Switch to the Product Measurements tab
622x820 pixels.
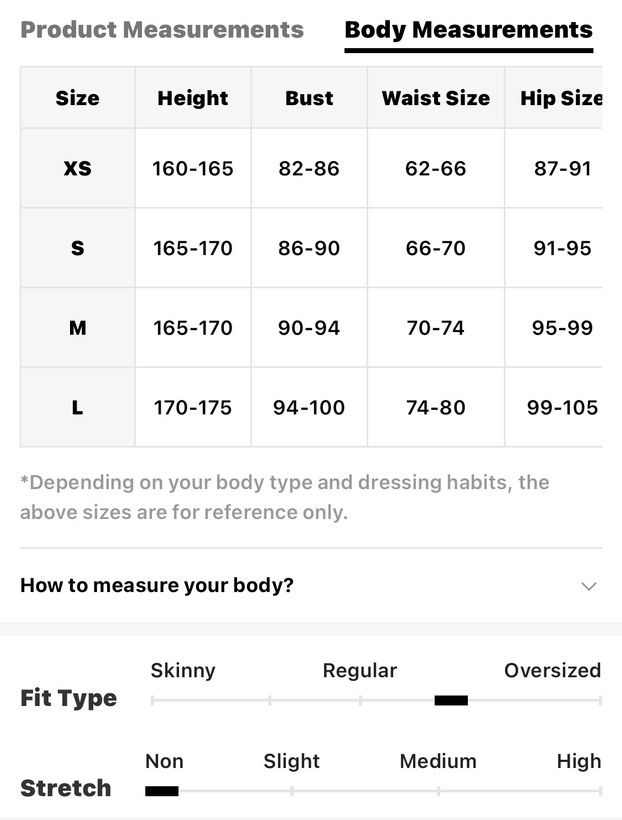(x=162, y=29)
